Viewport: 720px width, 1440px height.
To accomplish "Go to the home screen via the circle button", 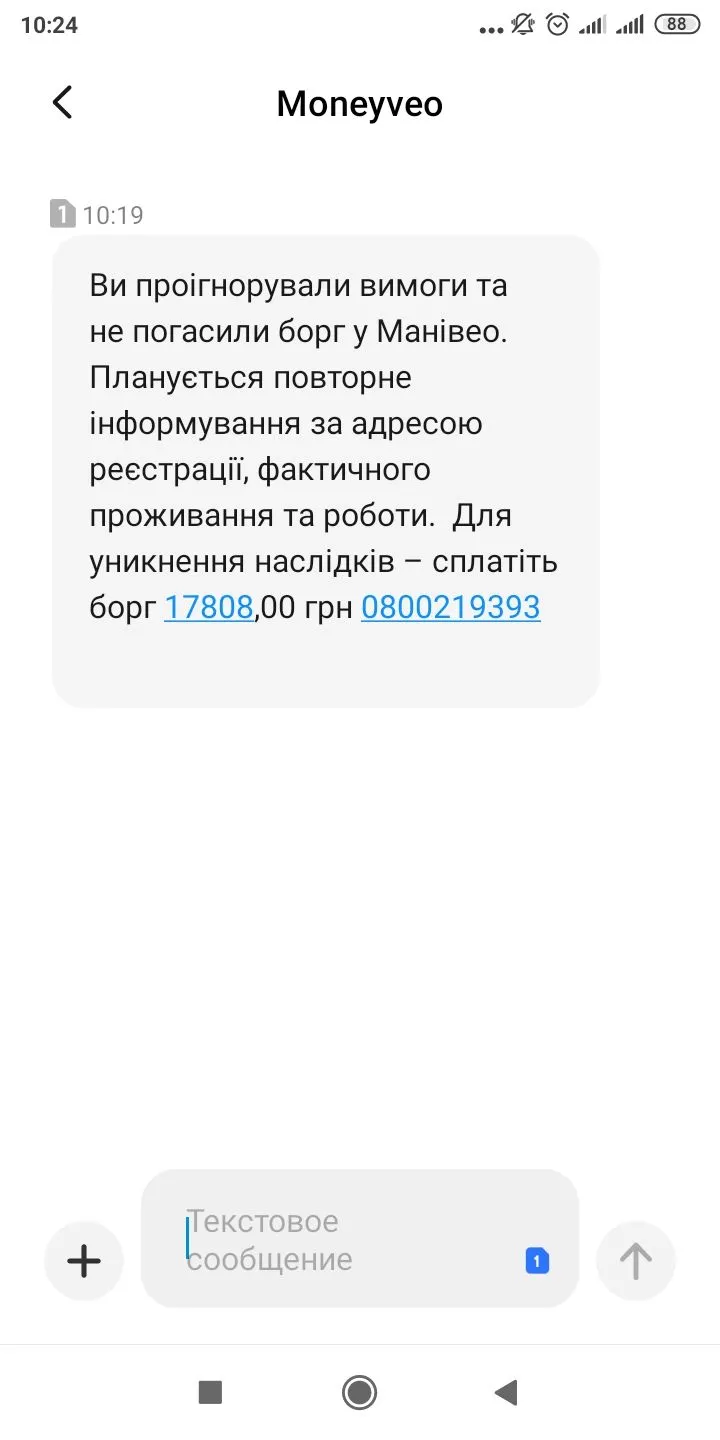I will click(x=359, y=1392).
